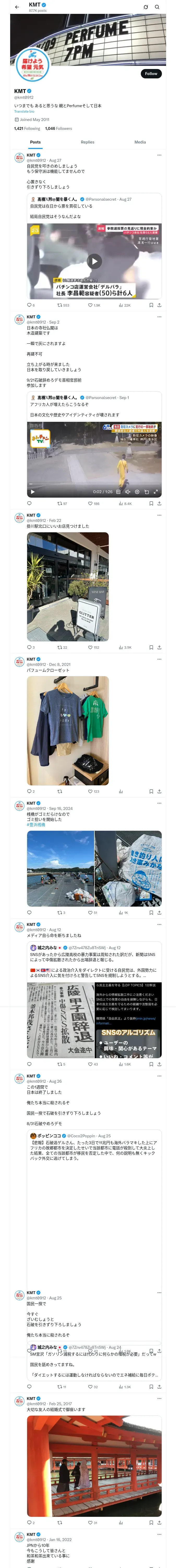Open the Translate bio link
Image resolution: width=176 pixels, height=1568 pixels.
pyautogui.click(x=24, y=111)
